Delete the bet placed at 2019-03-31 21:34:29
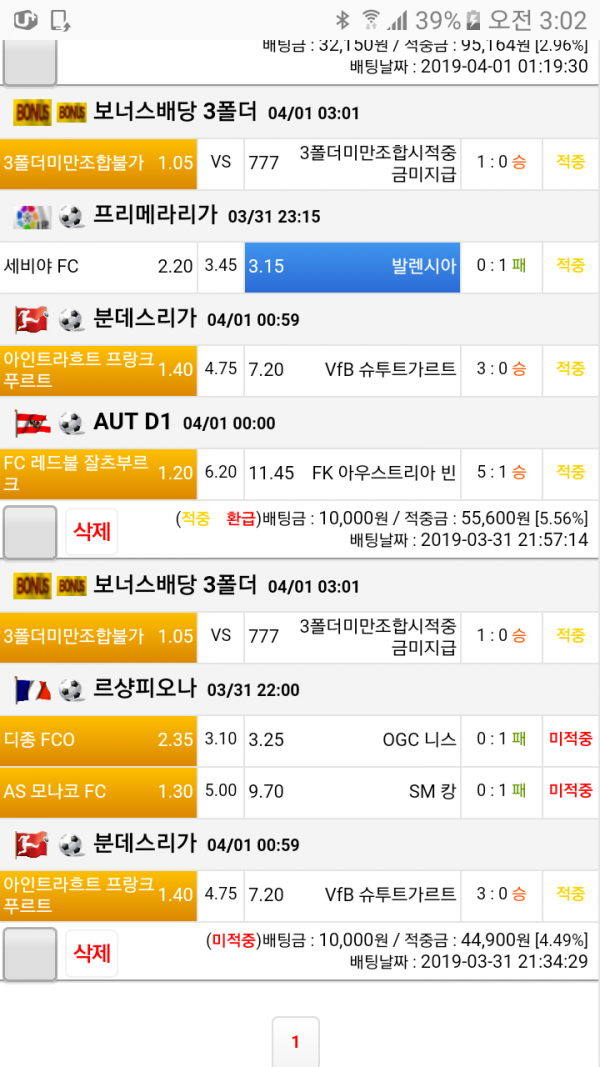The image size is (600, 1067). (x=91, y=953)
